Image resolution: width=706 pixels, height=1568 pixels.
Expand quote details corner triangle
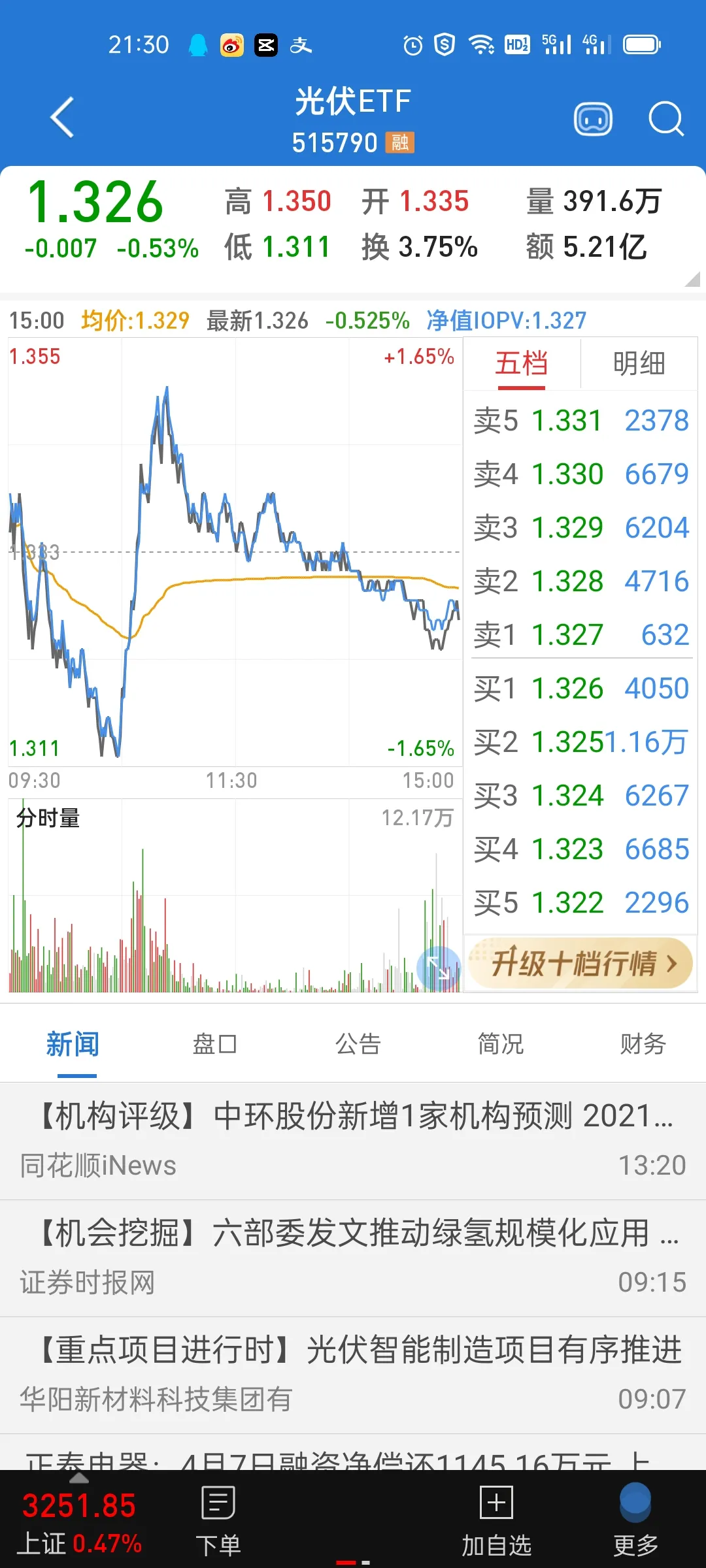coord(692,280)
